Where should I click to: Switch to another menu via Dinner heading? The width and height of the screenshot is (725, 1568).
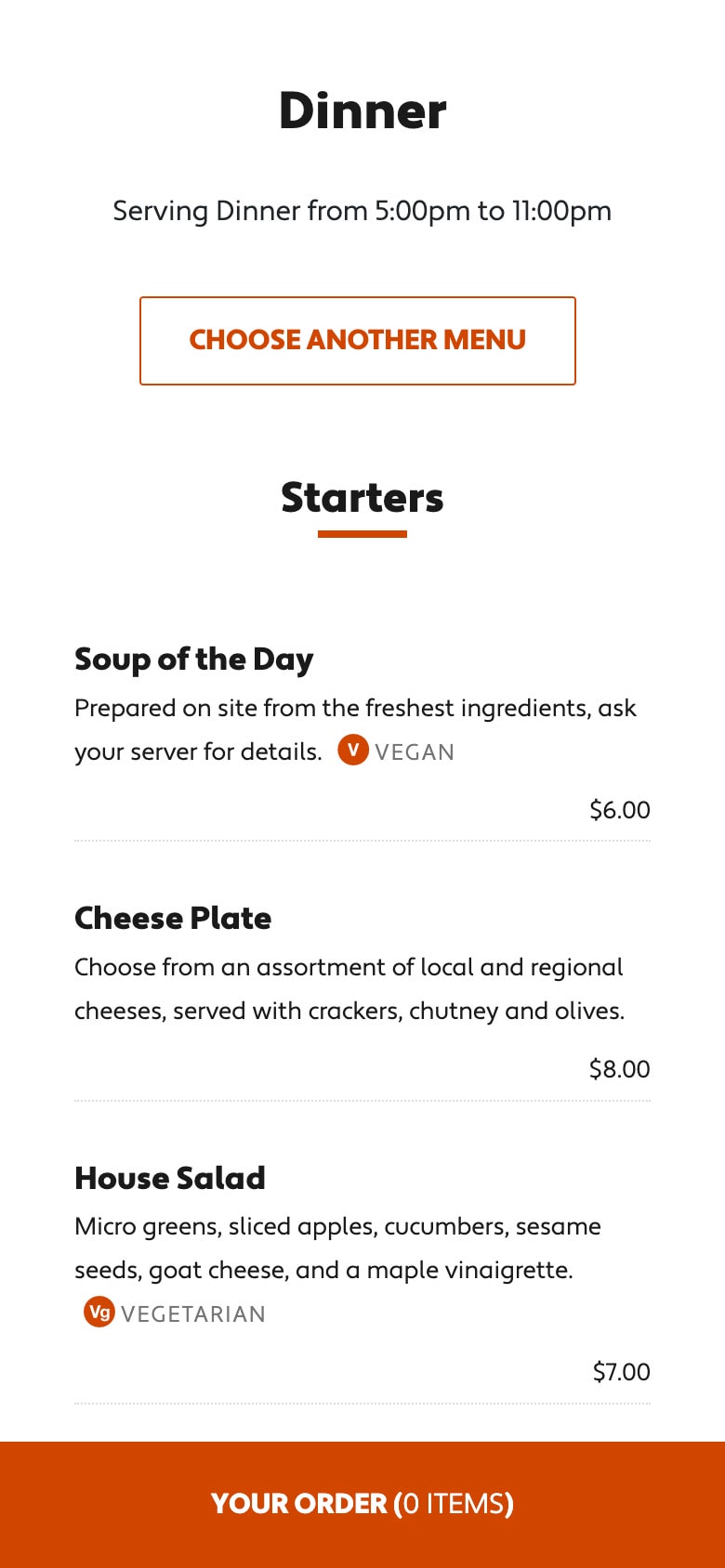(362, 109)
